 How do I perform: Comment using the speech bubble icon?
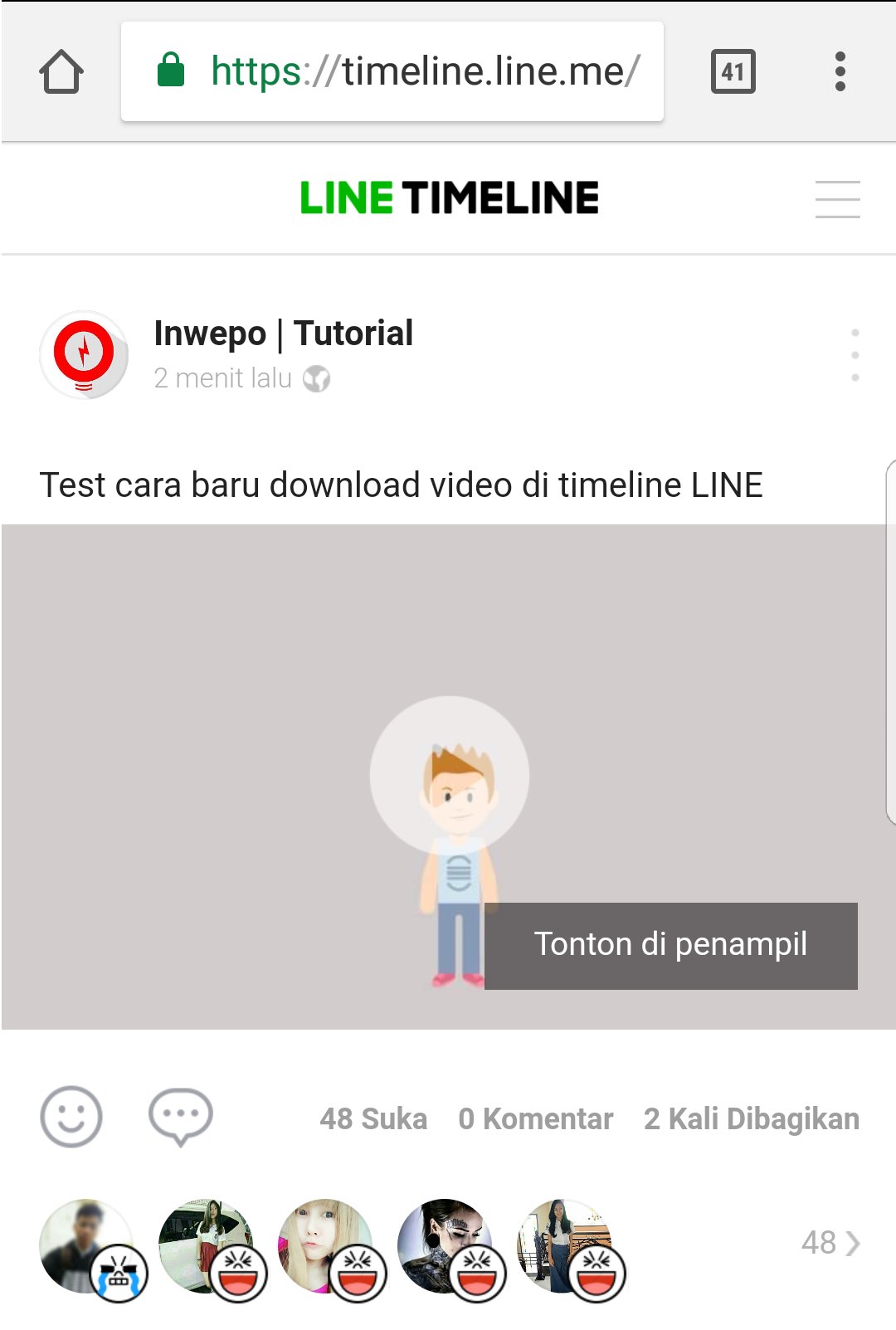[180, 1117]
